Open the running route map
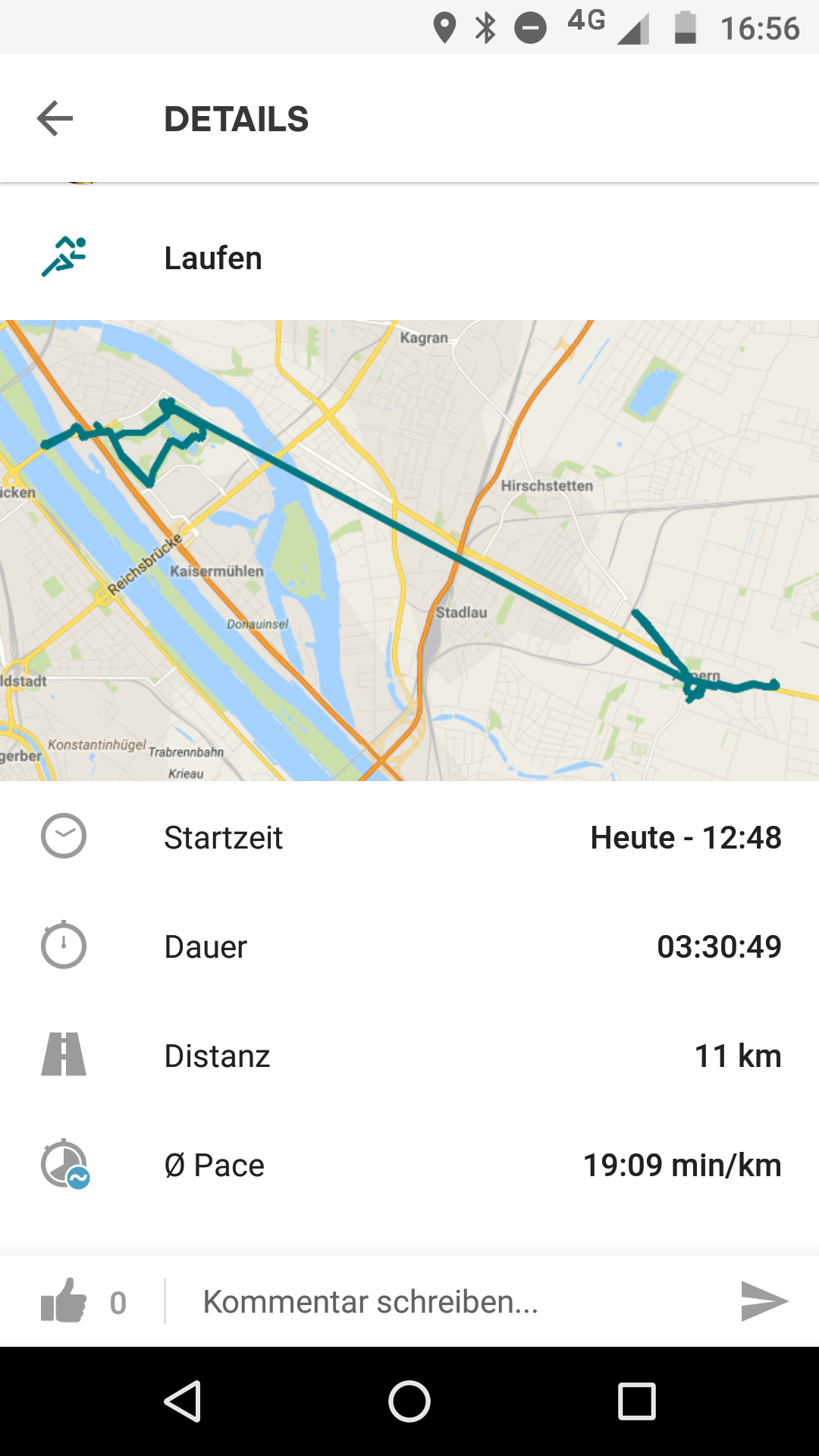Image resolution: width=819 pixels, height=1456 pixels. click(x=409, y=551)
